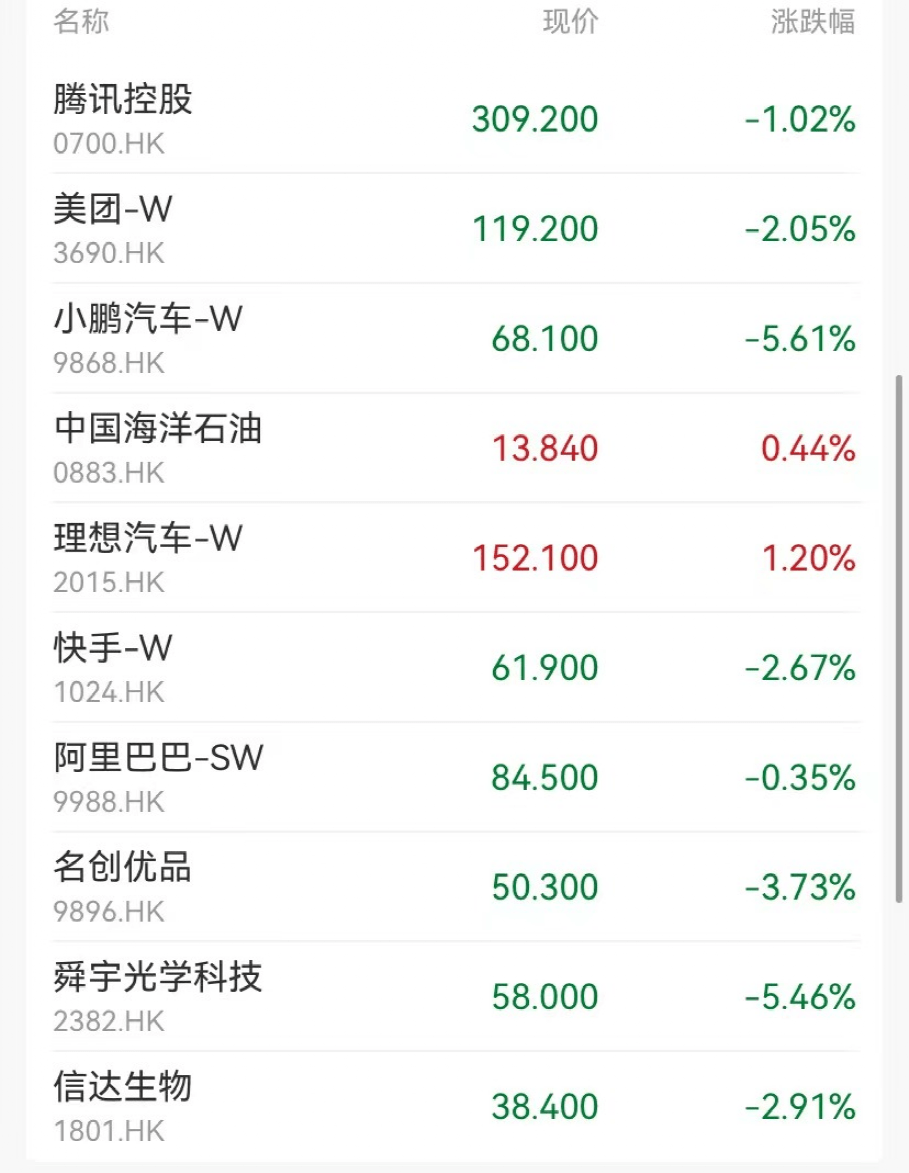The height and width of the screenshot is (1173, 909).
Task: Select the 中国海洋石油 row
Action: 157,447
